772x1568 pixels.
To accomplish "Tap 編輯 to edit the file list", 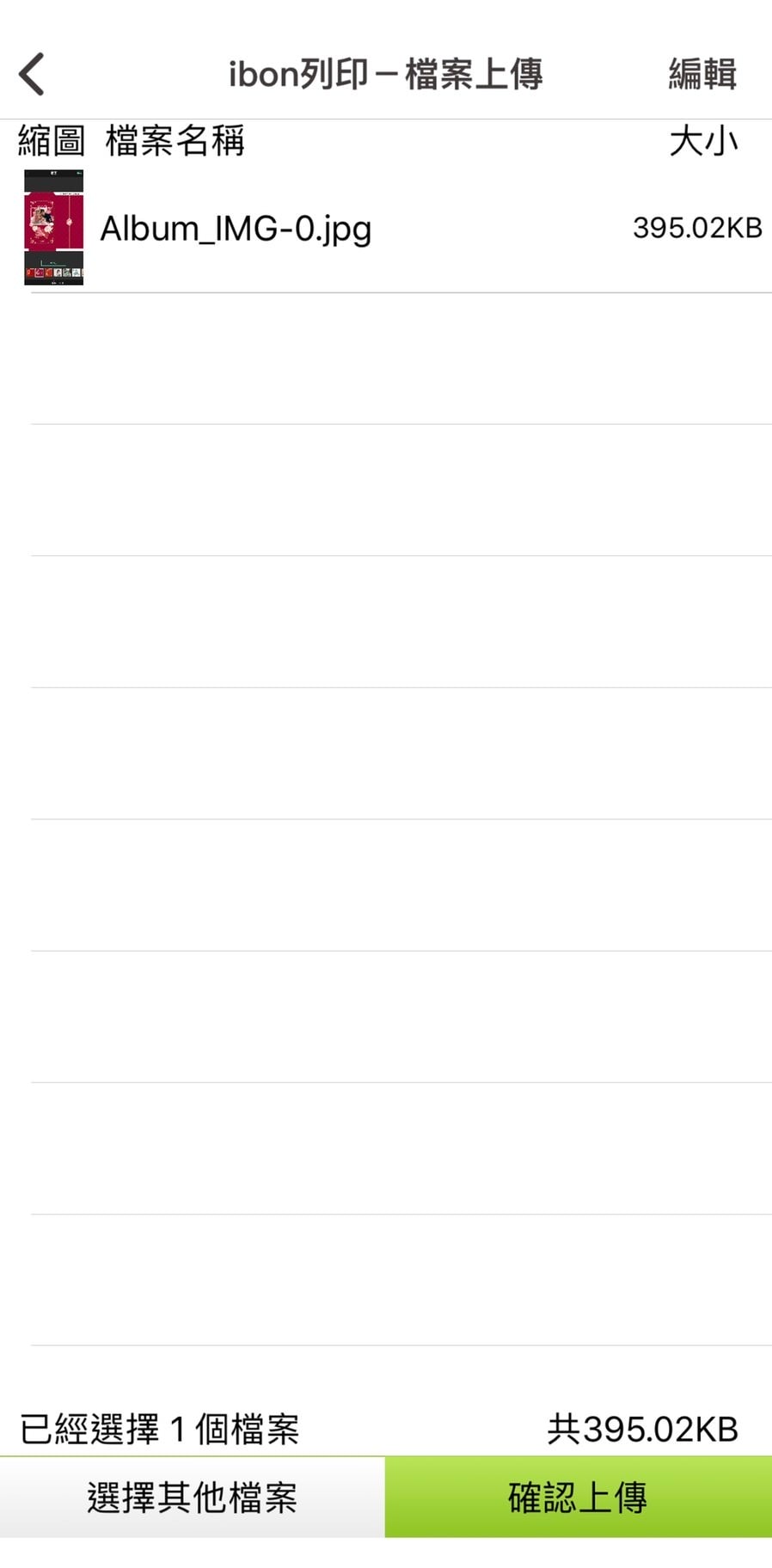I will (x=702, y=75).
